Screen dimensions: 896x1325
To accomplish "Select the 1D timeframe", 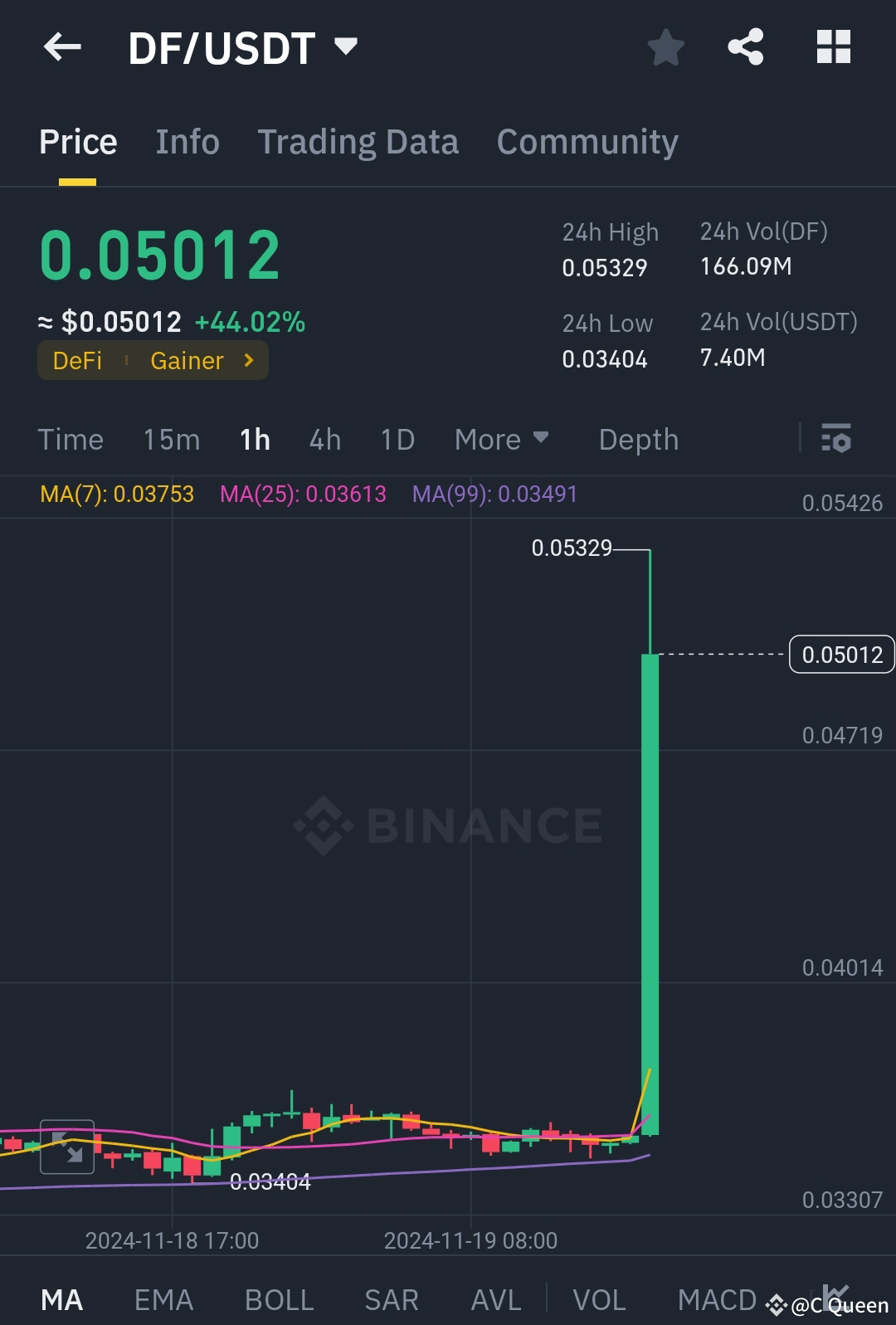I will (397, 439).
